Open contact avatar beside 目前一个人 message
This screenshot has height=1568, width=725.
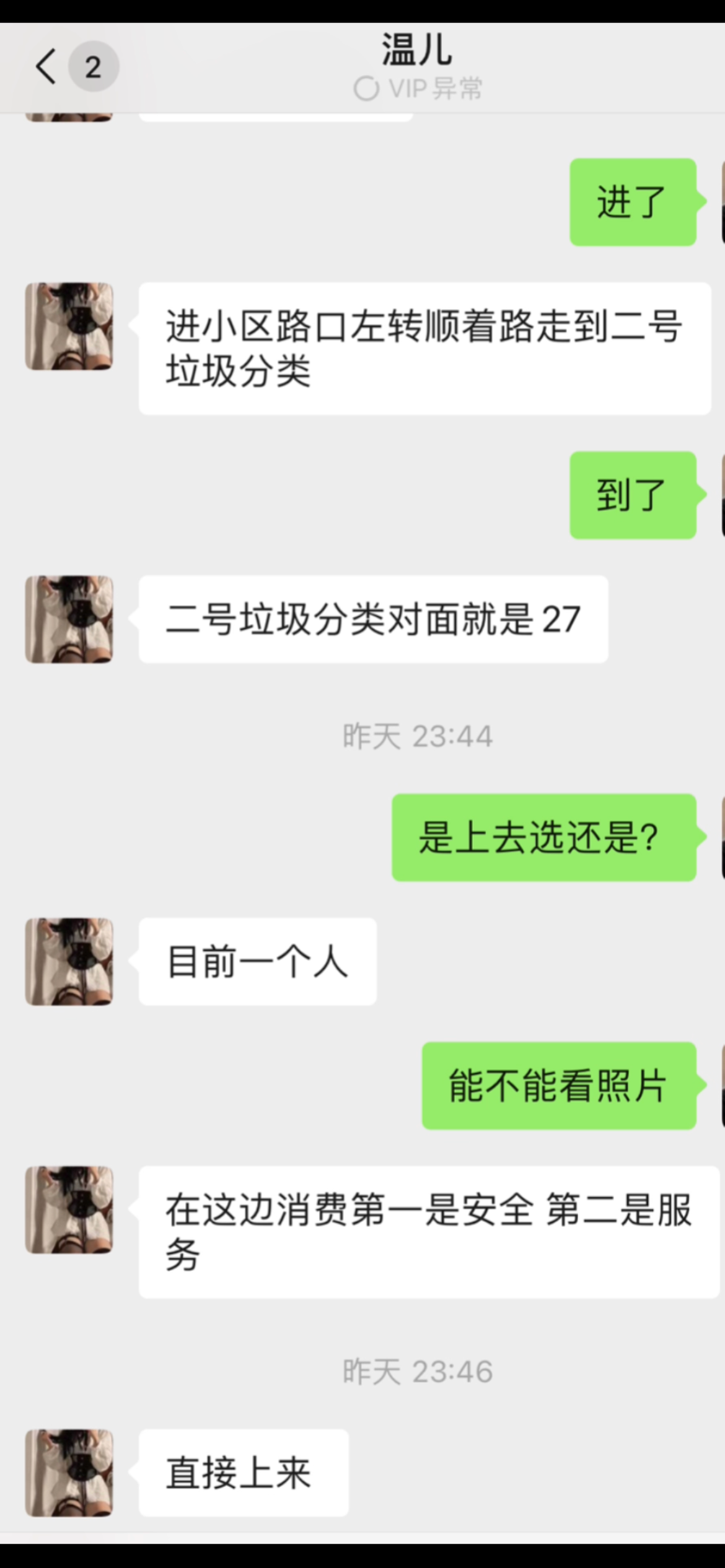click(x=69, y=961)
